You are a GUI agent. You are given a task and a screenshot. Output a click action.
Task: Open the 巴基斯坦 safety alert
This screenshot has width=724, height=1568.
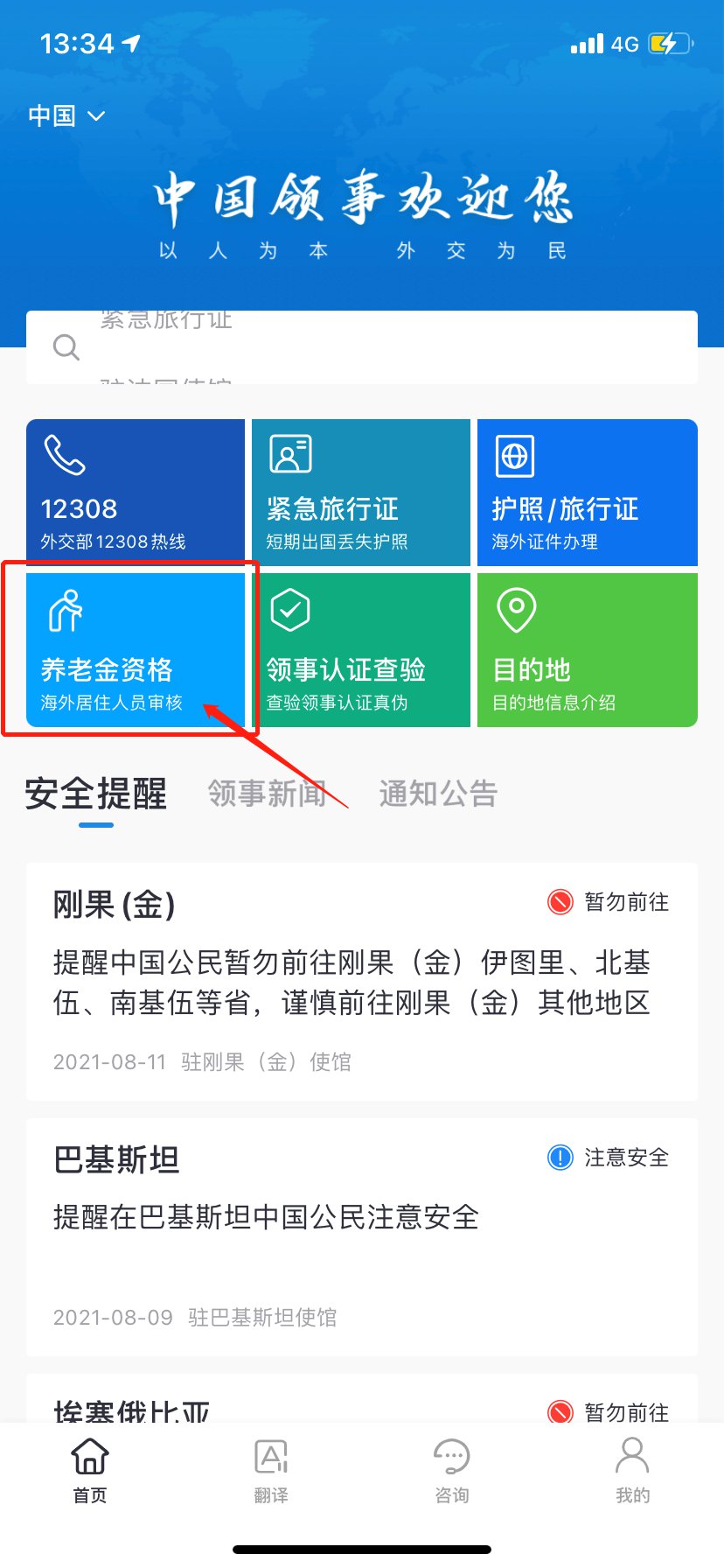pos(362,1236)
